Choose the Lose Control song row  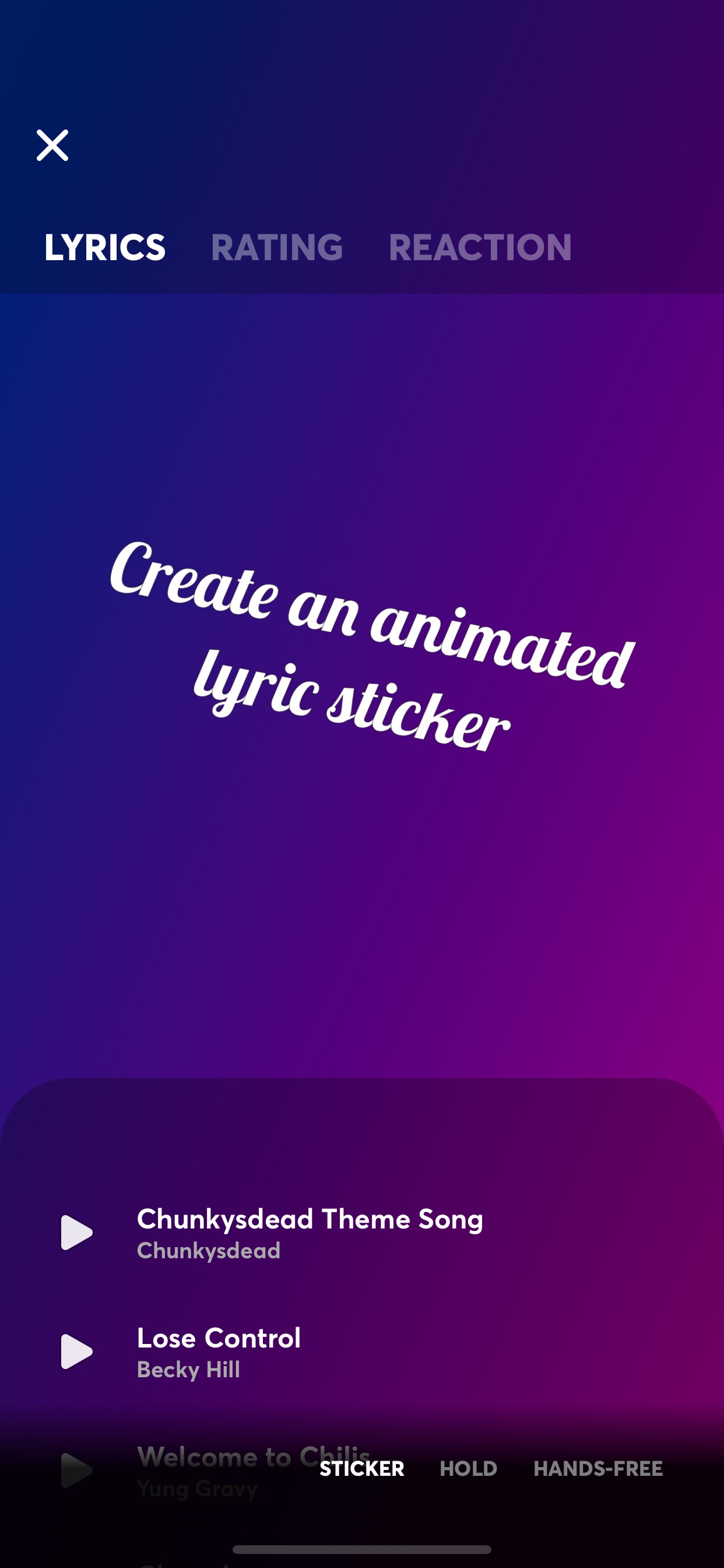362,1352
